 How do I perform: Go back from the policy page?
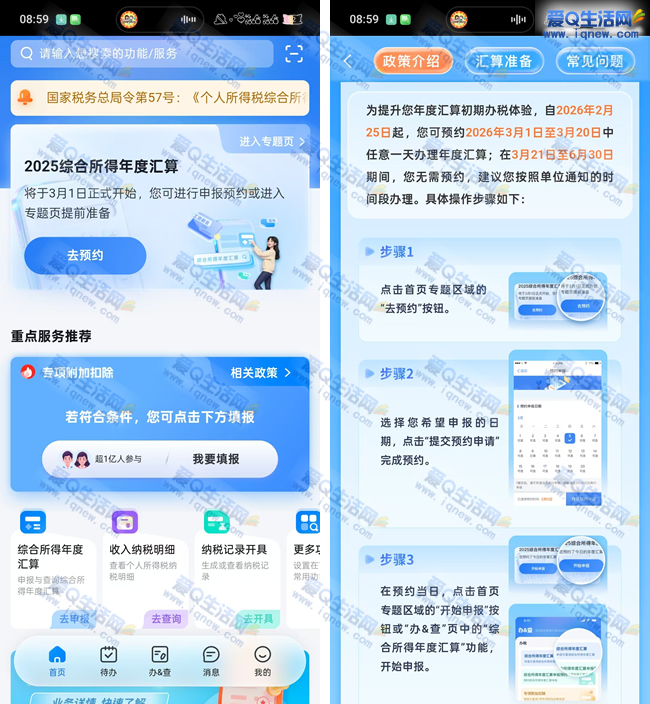click(348, 61)
